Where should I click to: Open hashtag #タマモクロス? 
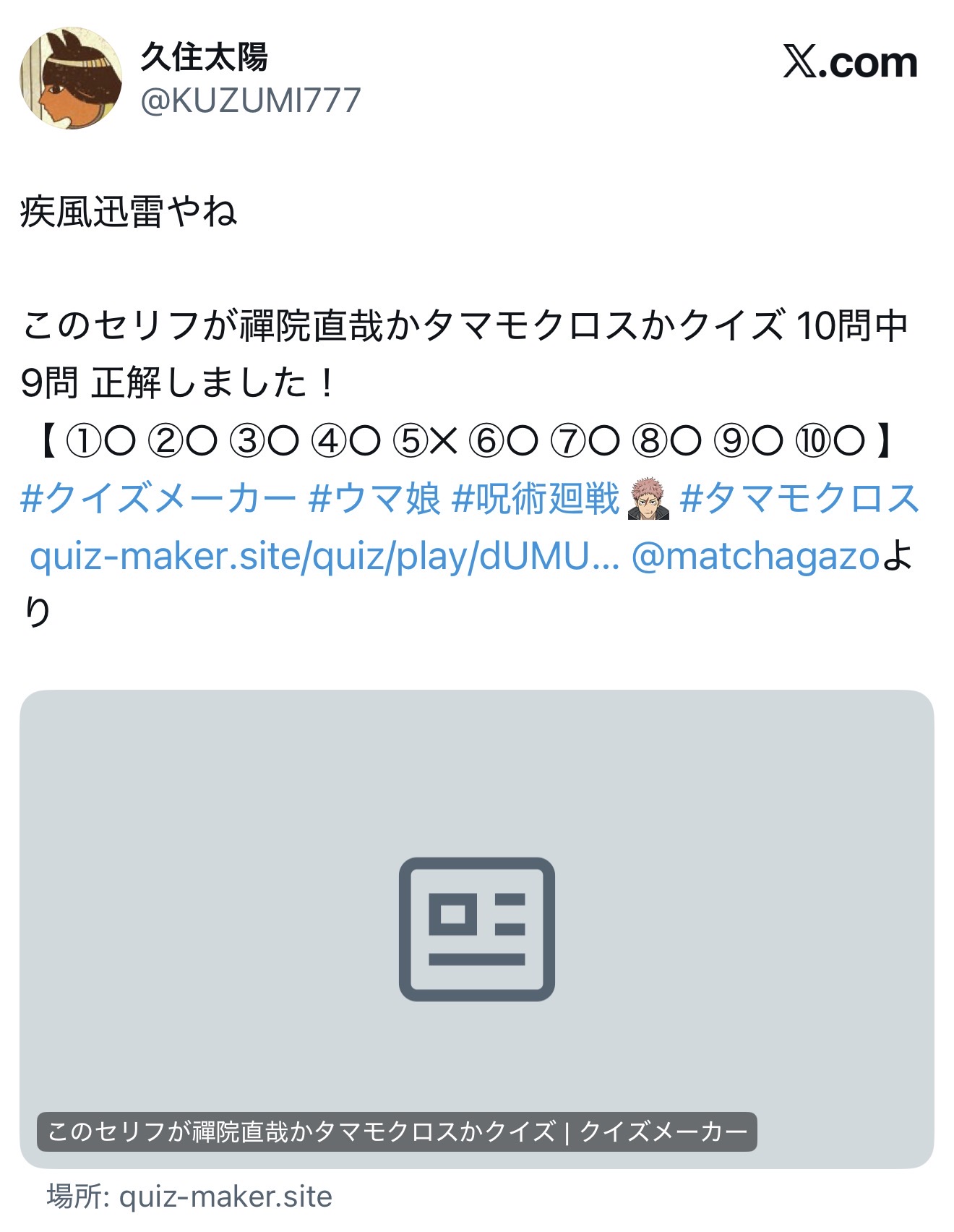click(799, 499)
